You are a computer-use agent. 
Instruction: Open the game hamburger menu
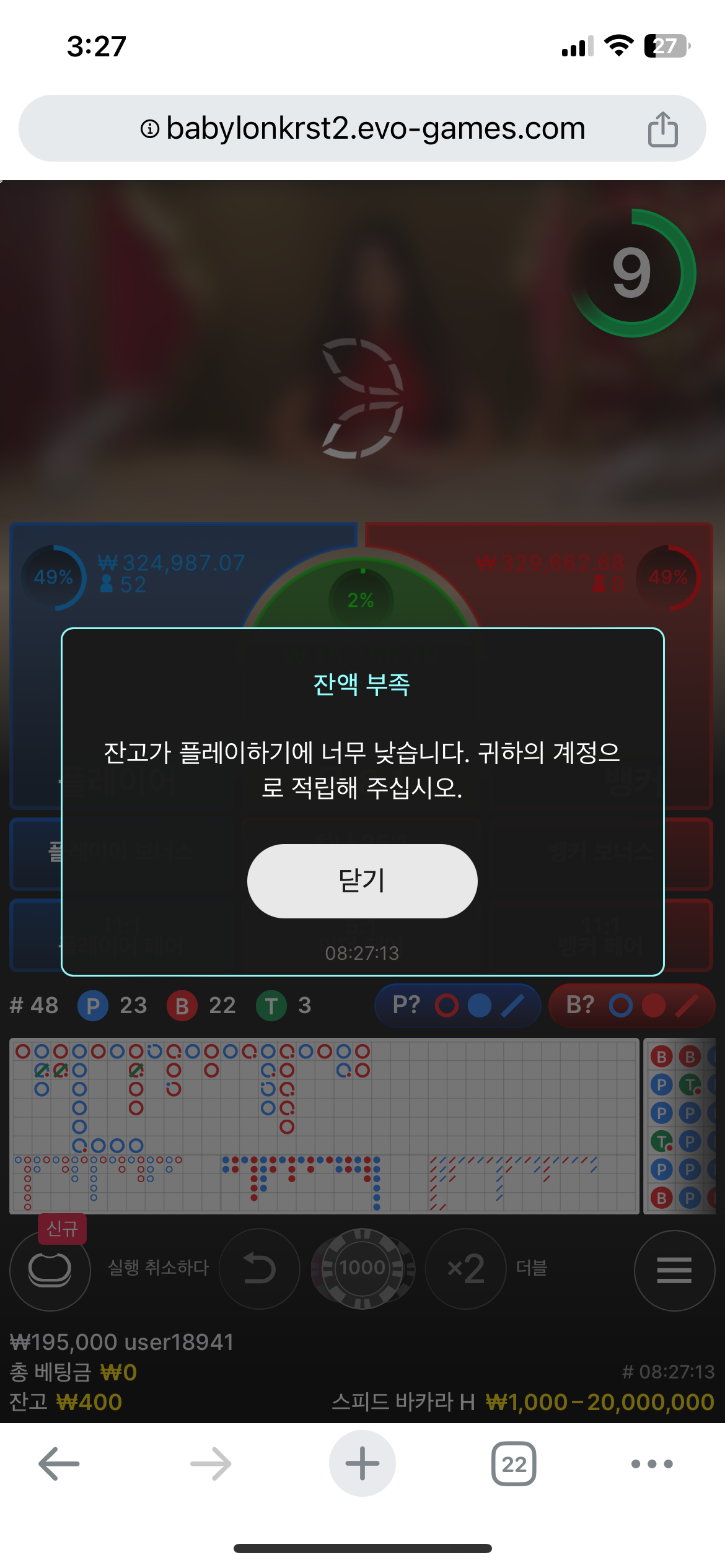[674, 1270]
